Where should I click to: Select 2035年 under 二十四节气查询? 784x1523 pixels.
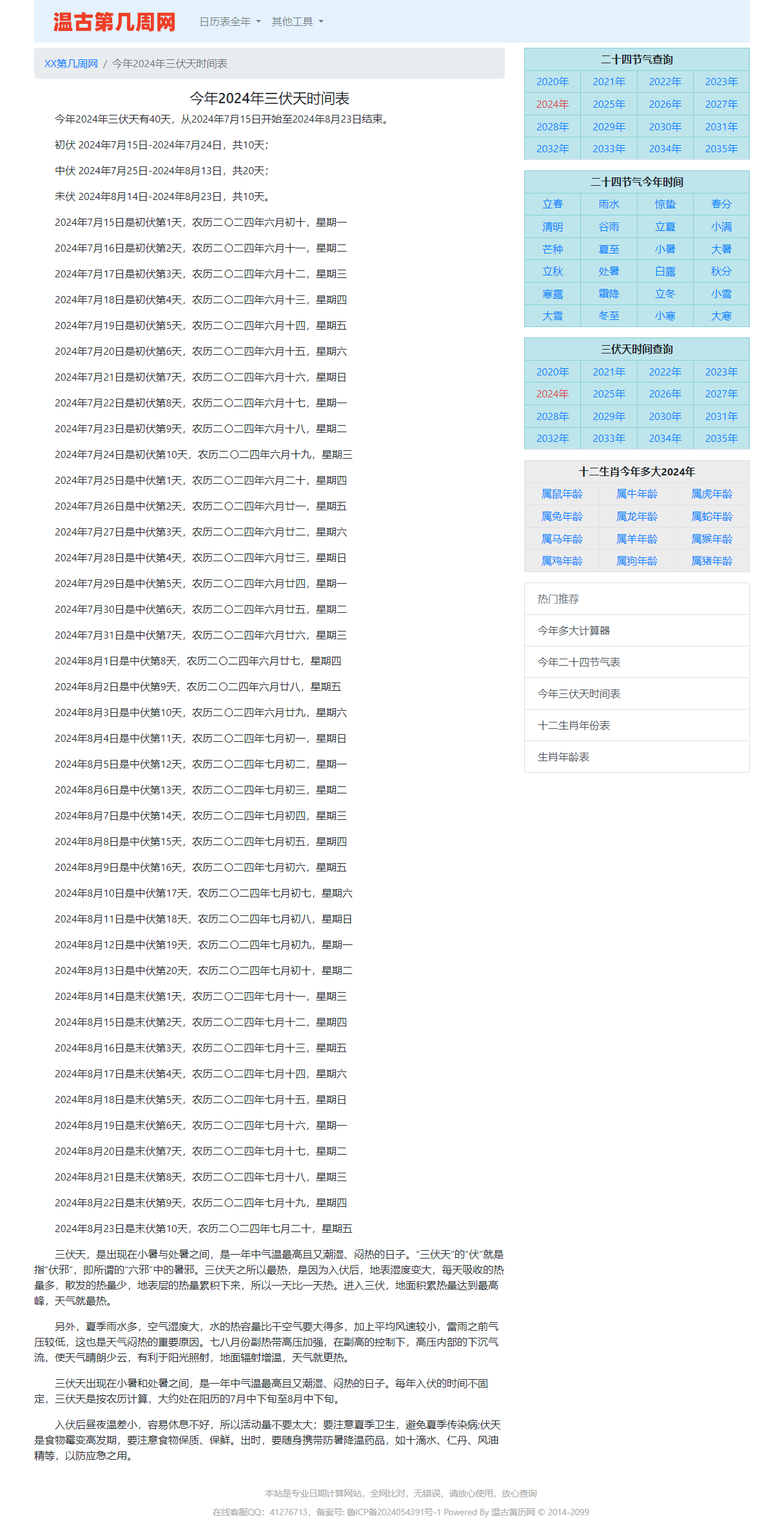(x=721, y=148)
